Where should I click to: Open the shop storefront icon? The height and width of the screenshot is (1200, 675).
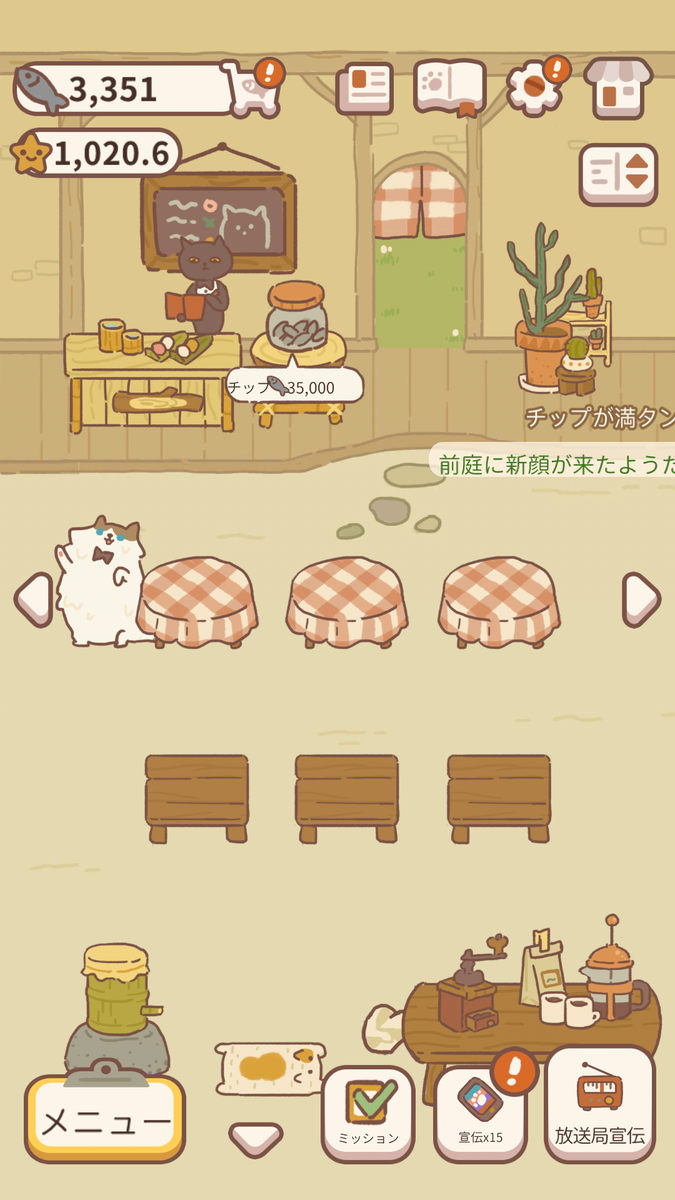click(x=617, y=88)
